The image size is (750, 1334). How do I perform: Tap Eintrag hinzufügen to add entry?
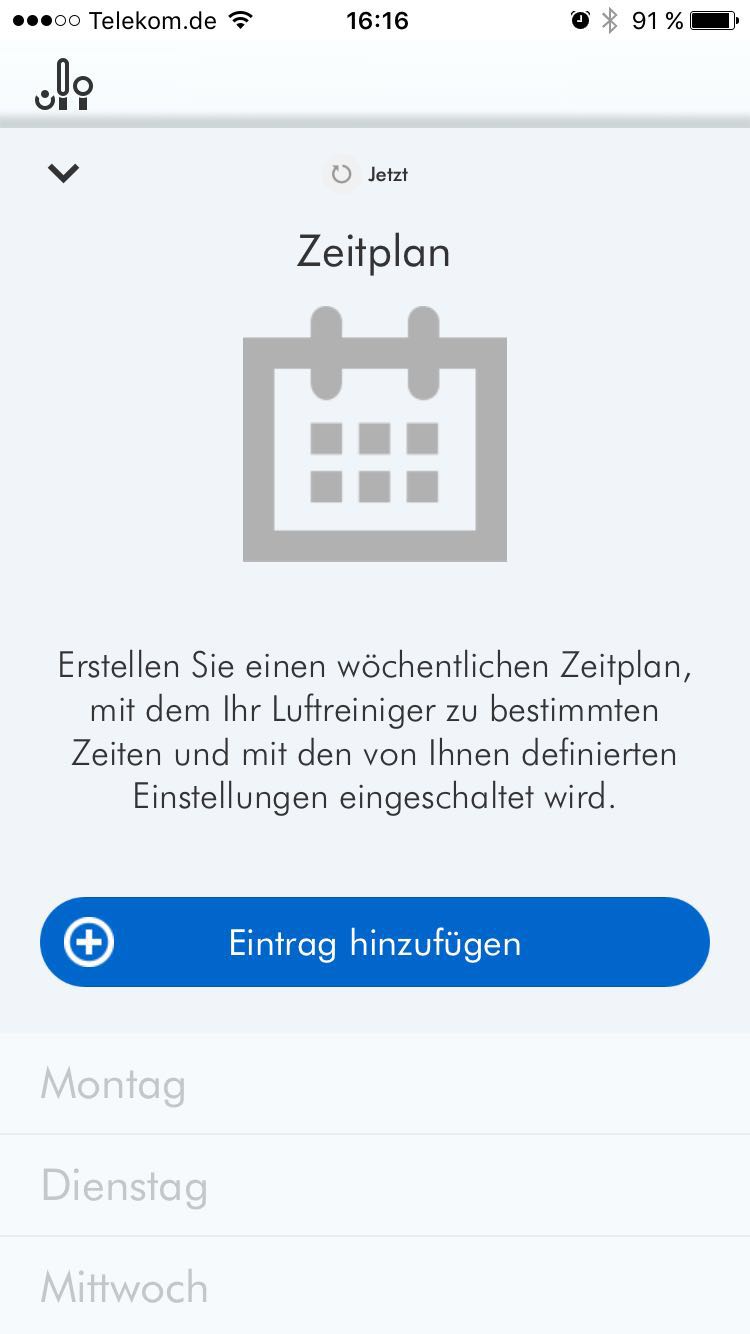click(x=375, y=943)
